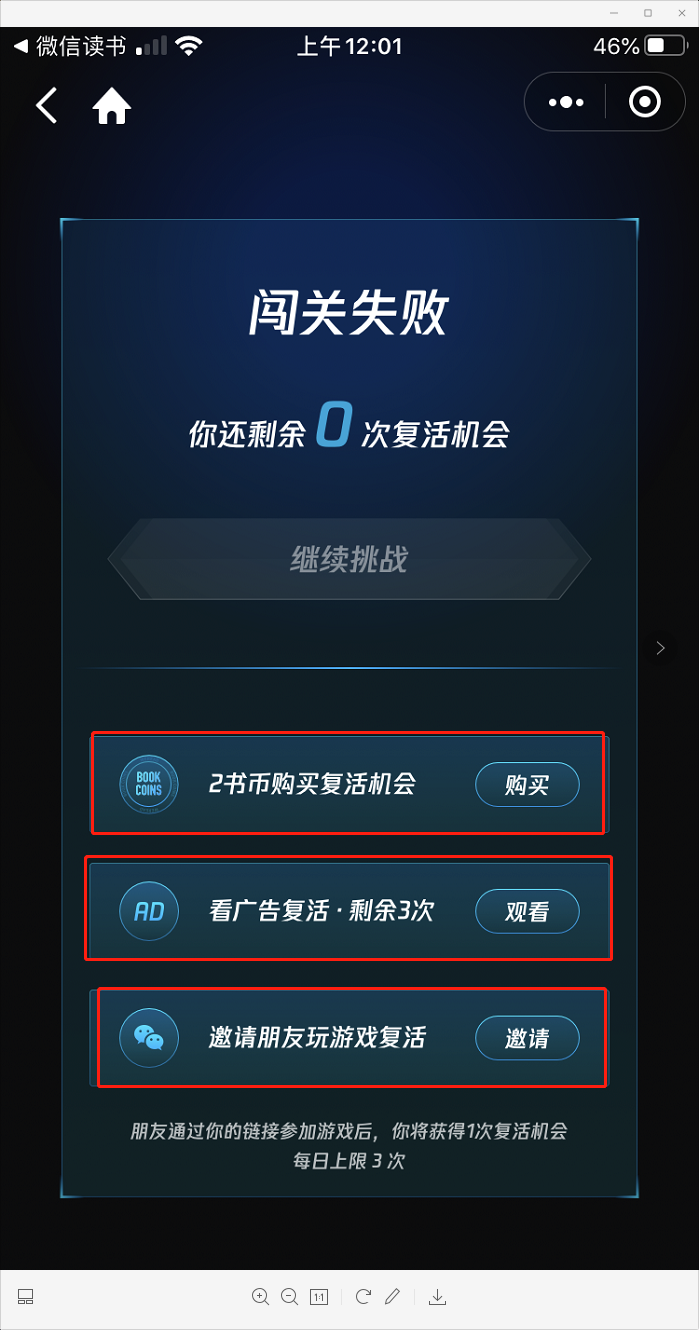Watch an ad to revive (观看)

pyautogui.click(x=526, y=911)
